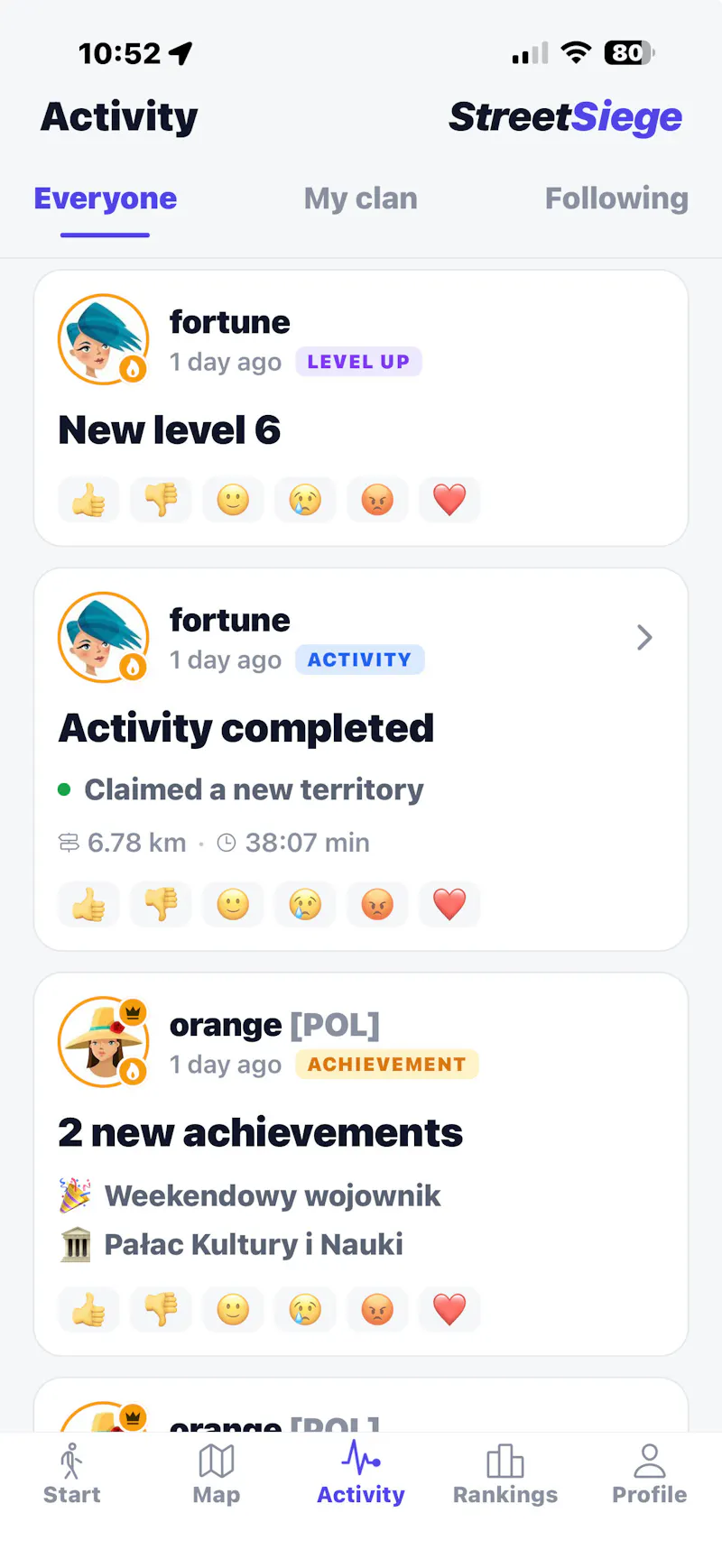Give thumbs down on Activity completed post
The image size is (722, 1568).
point(161,904)
